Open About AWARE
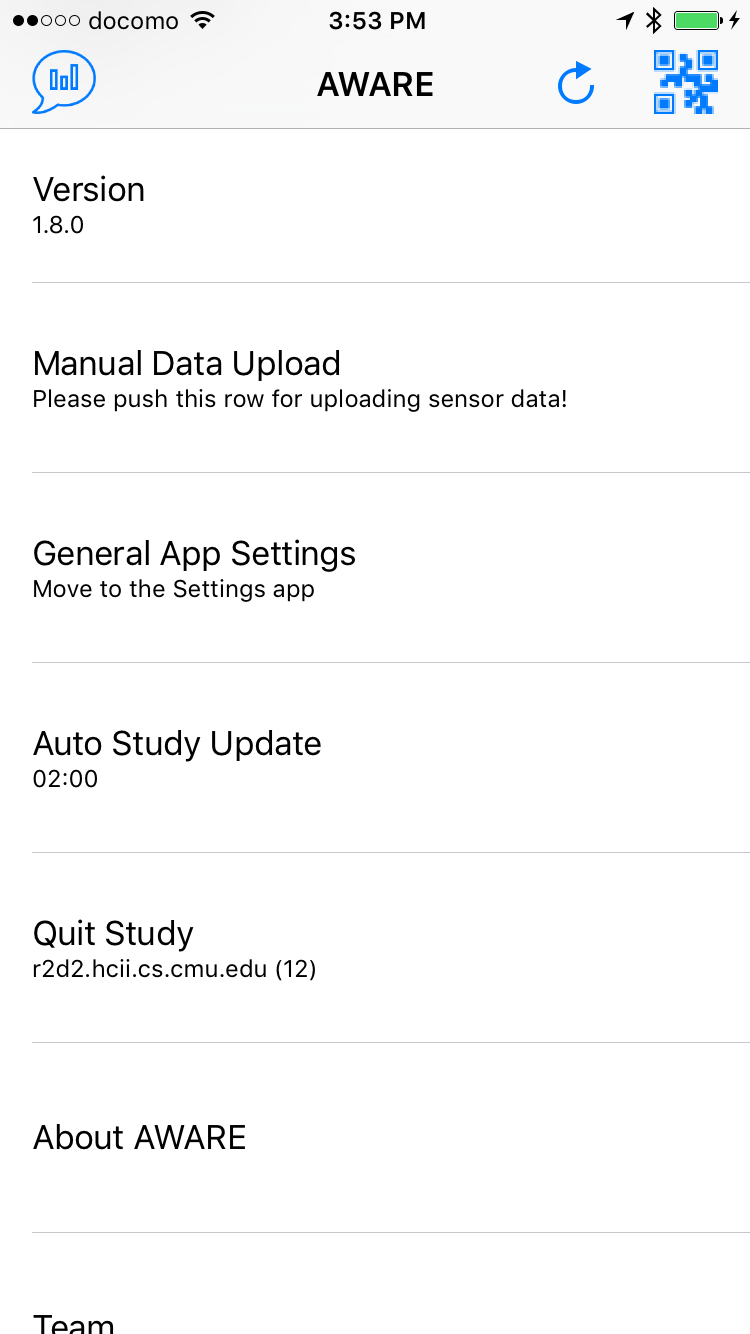 coord(375,1138)
